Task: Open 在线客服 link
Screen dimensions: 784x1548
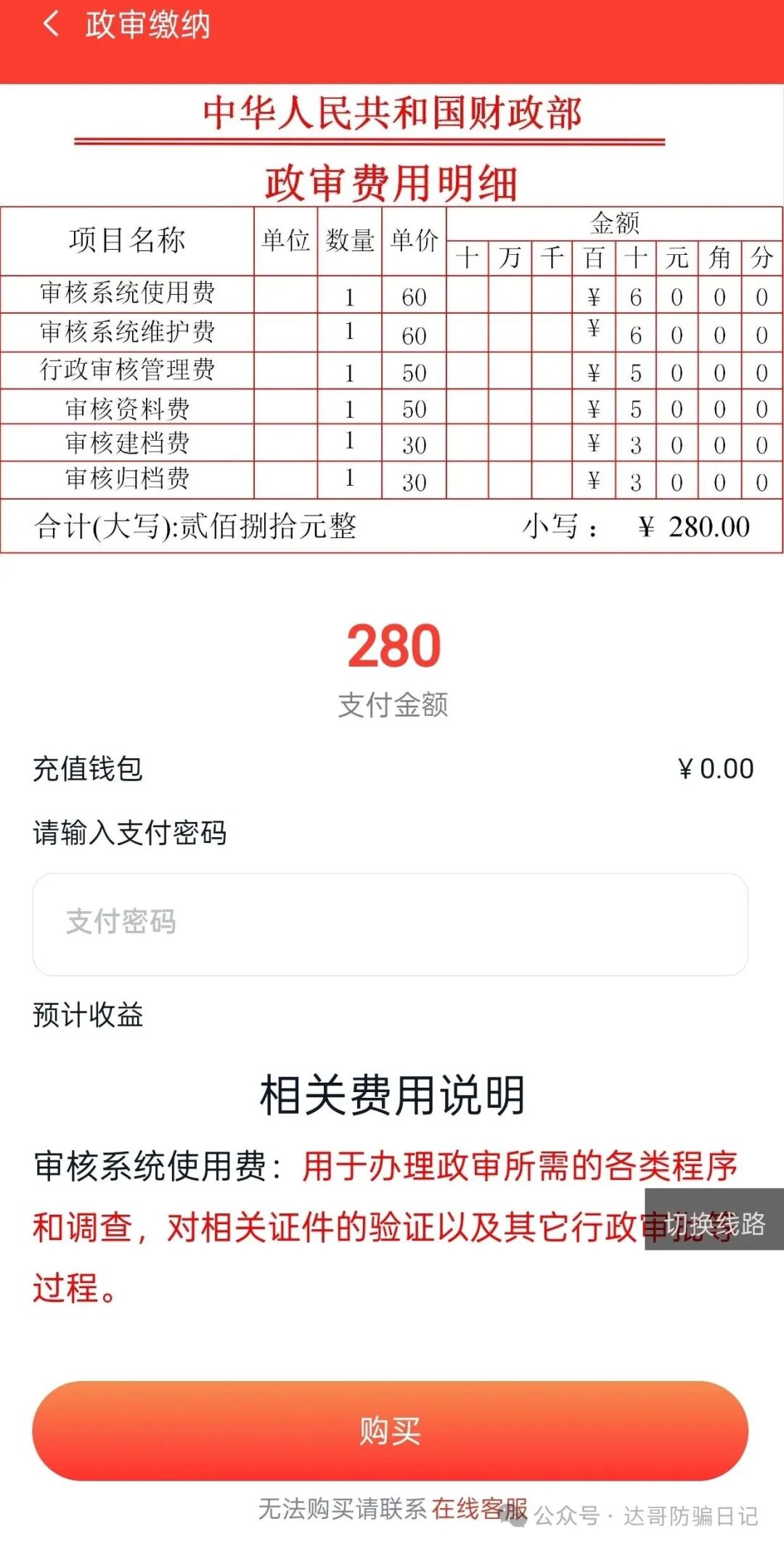Action: coord(478,1509)
